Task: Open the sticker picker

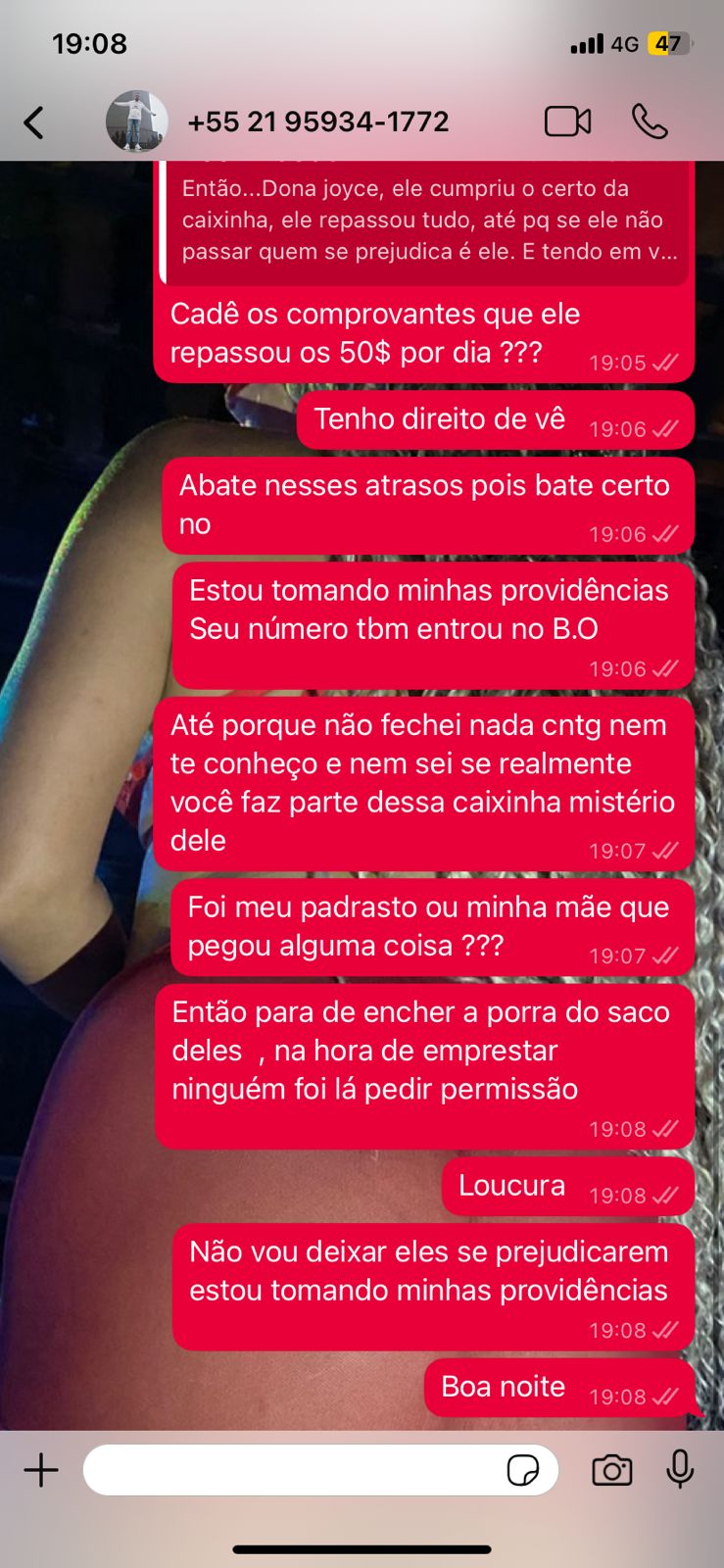Action: click(x=523, y=1470)
